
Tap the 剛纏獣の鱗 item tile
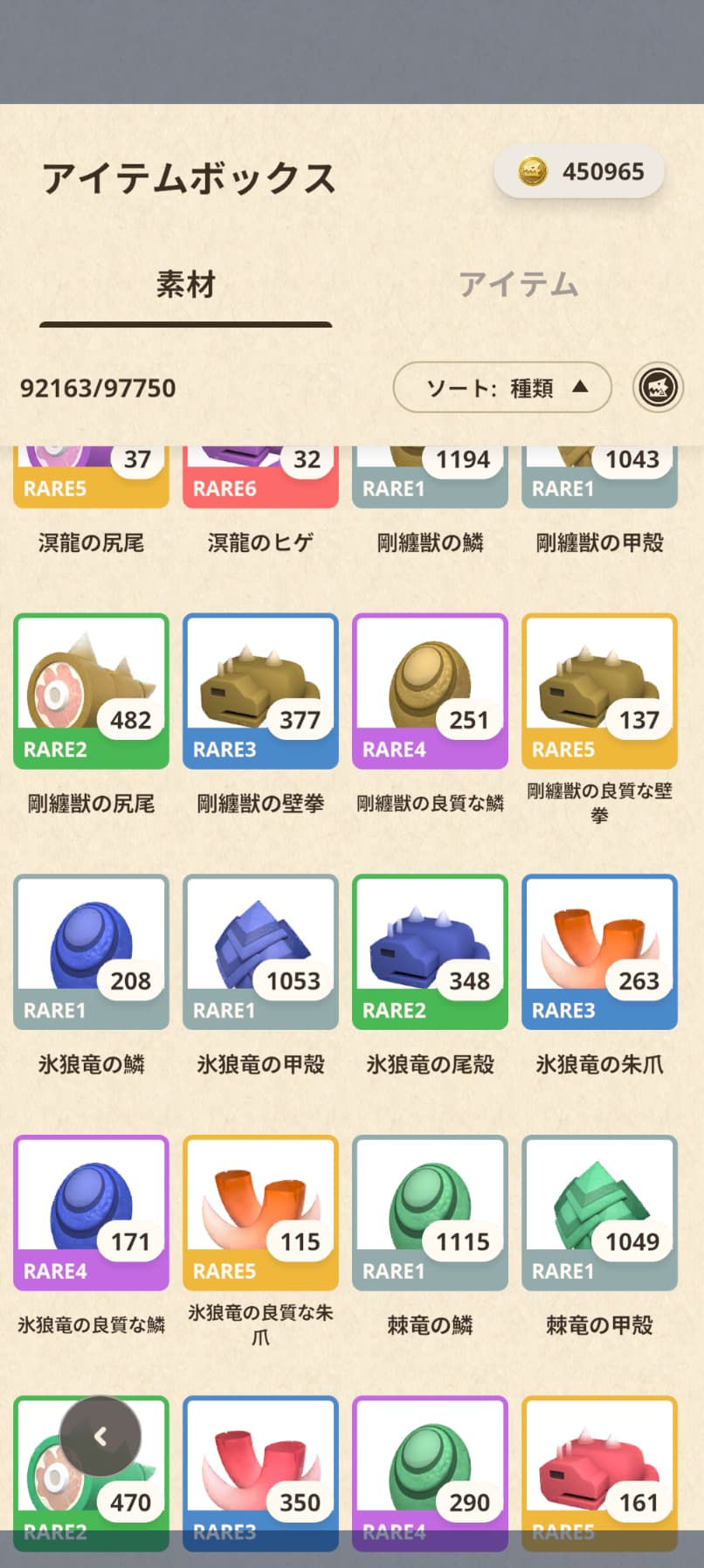point(430,478)
